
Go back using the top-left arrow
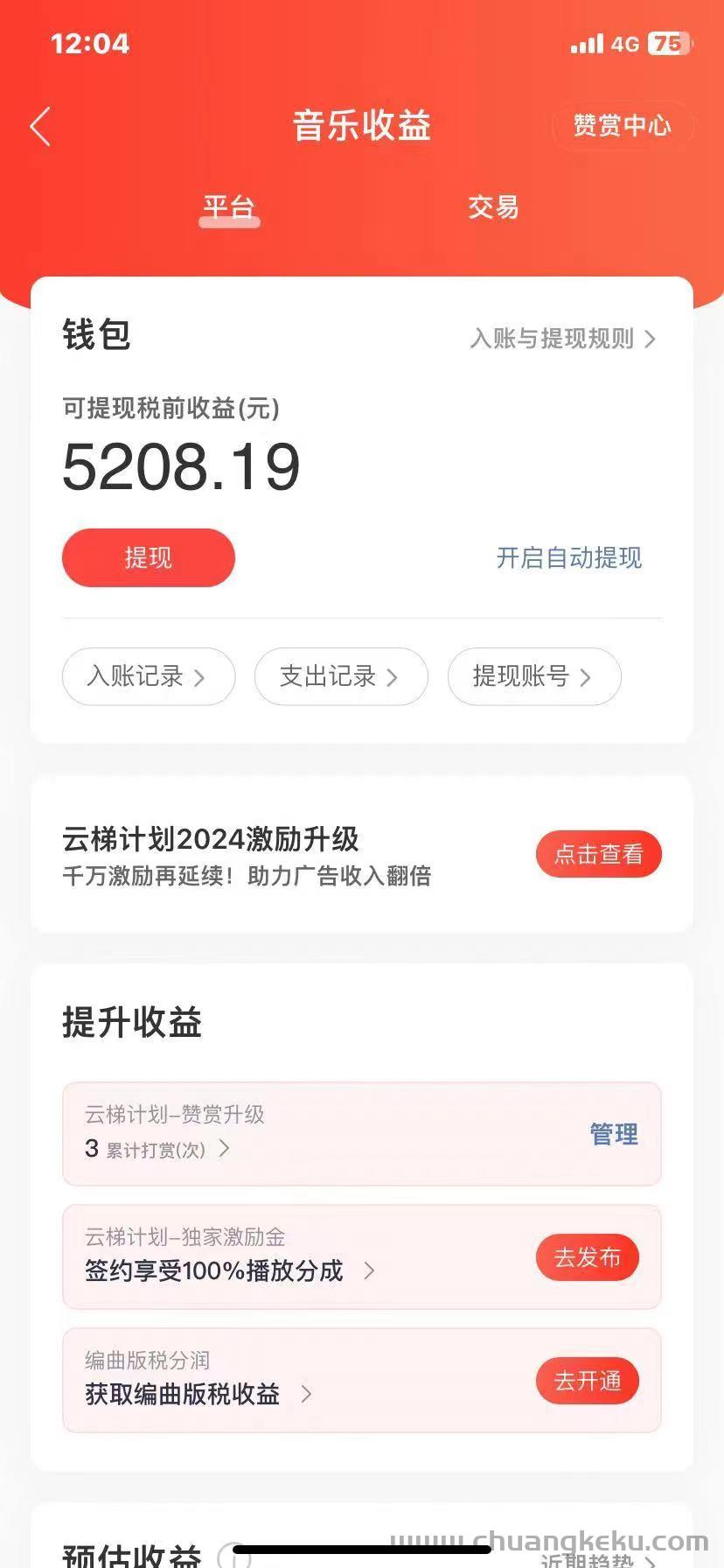(40, 127)
